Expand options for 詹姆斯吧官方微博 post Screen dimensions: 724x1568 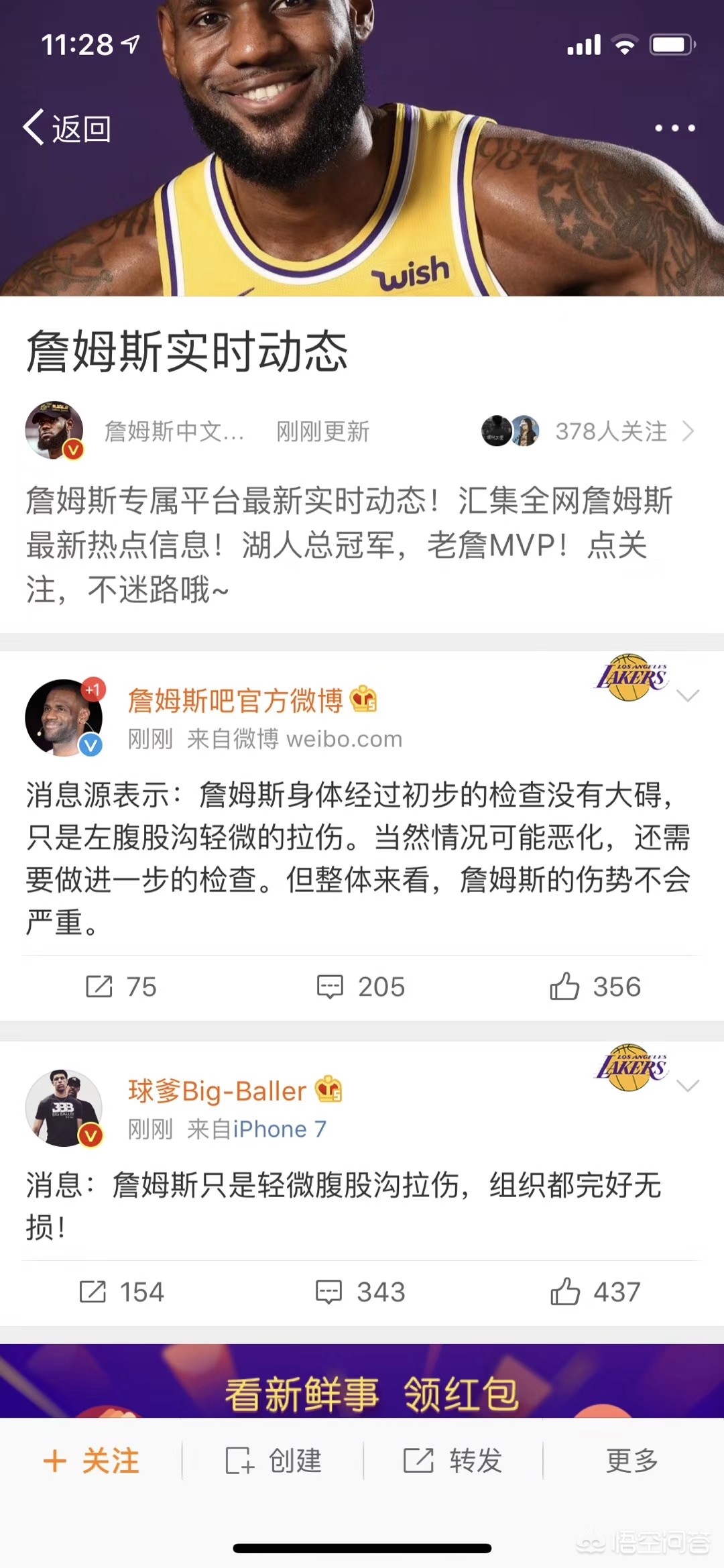[688, 695]
